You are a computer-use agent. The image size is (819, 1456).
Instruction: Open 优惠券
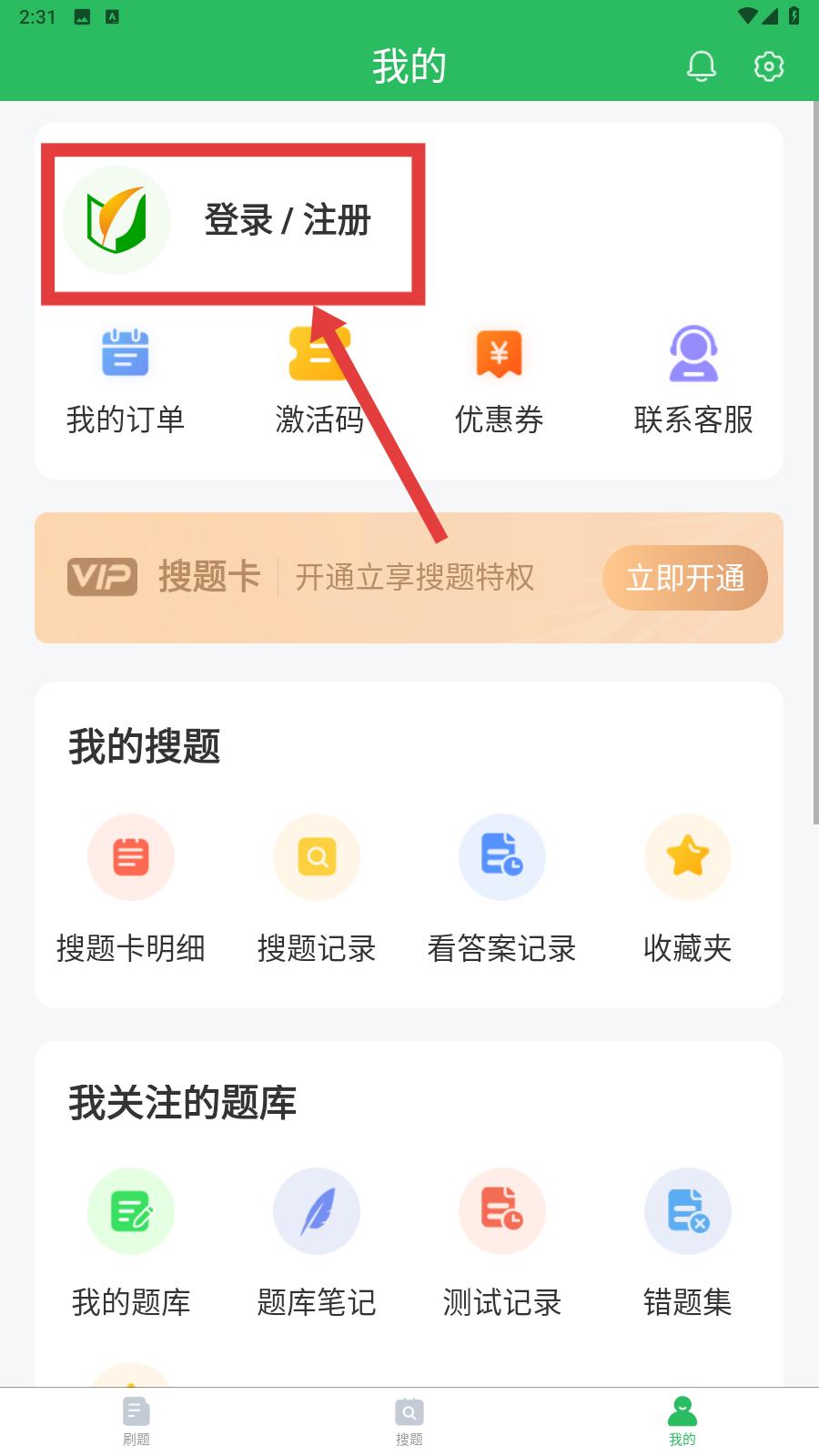pos(499,382)
